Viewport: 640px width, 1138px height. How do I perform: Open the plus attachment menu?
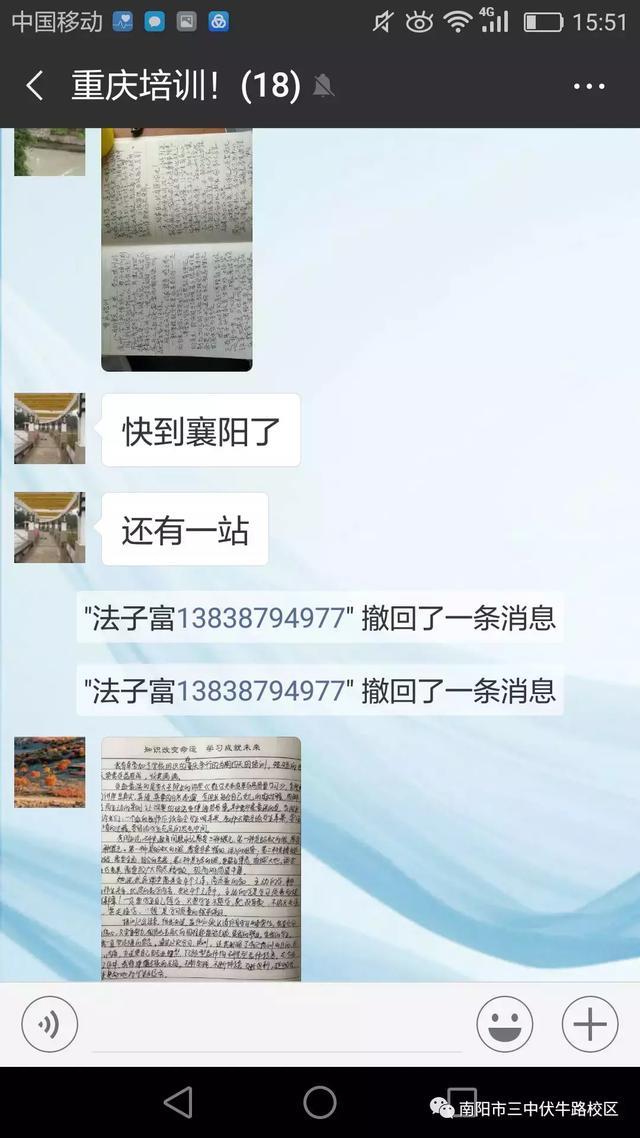coord(589,1024)
